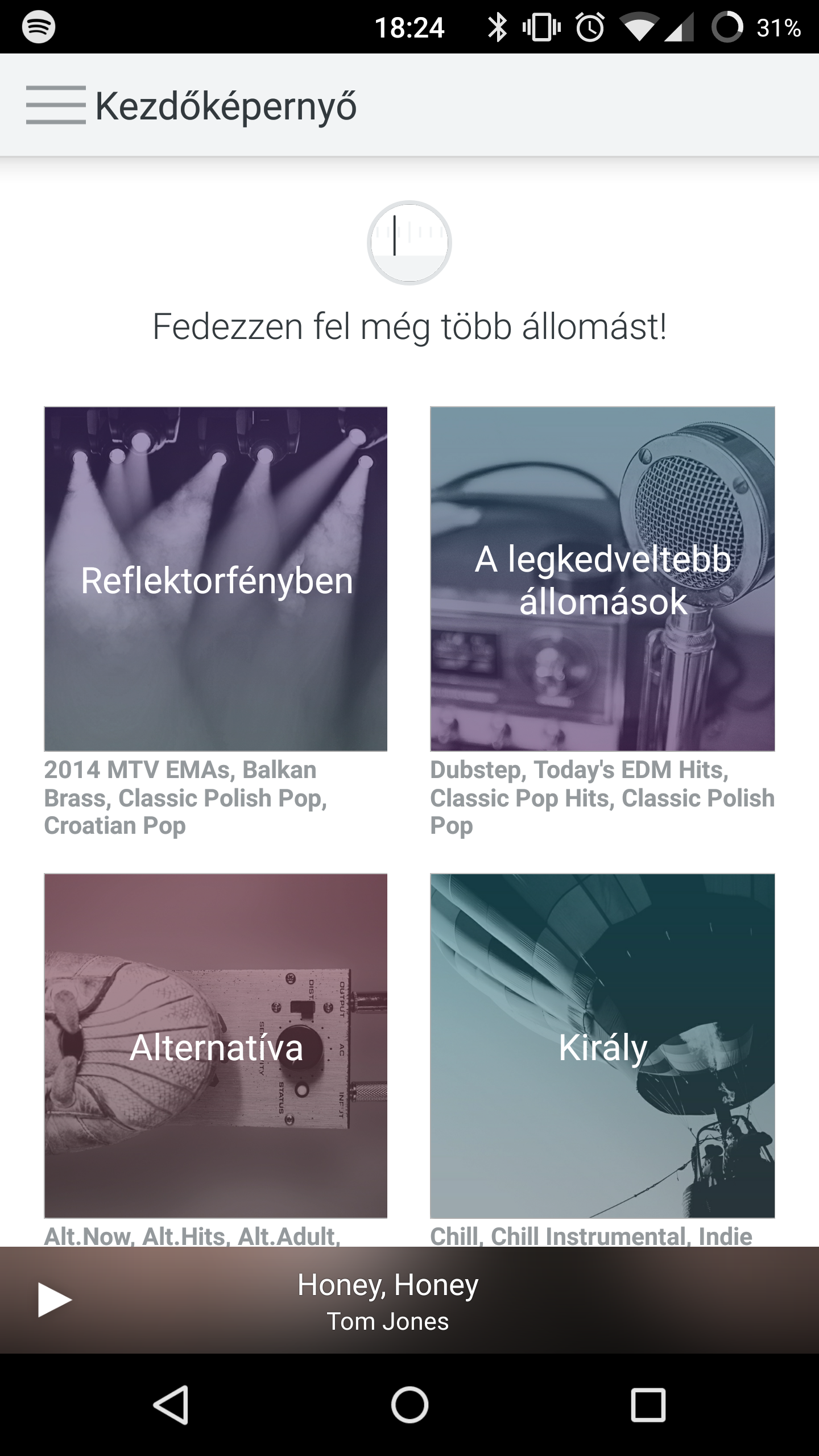Open the Reflektorfényben station category
This screenshot has height=1456, width=819.
[216, 579]
